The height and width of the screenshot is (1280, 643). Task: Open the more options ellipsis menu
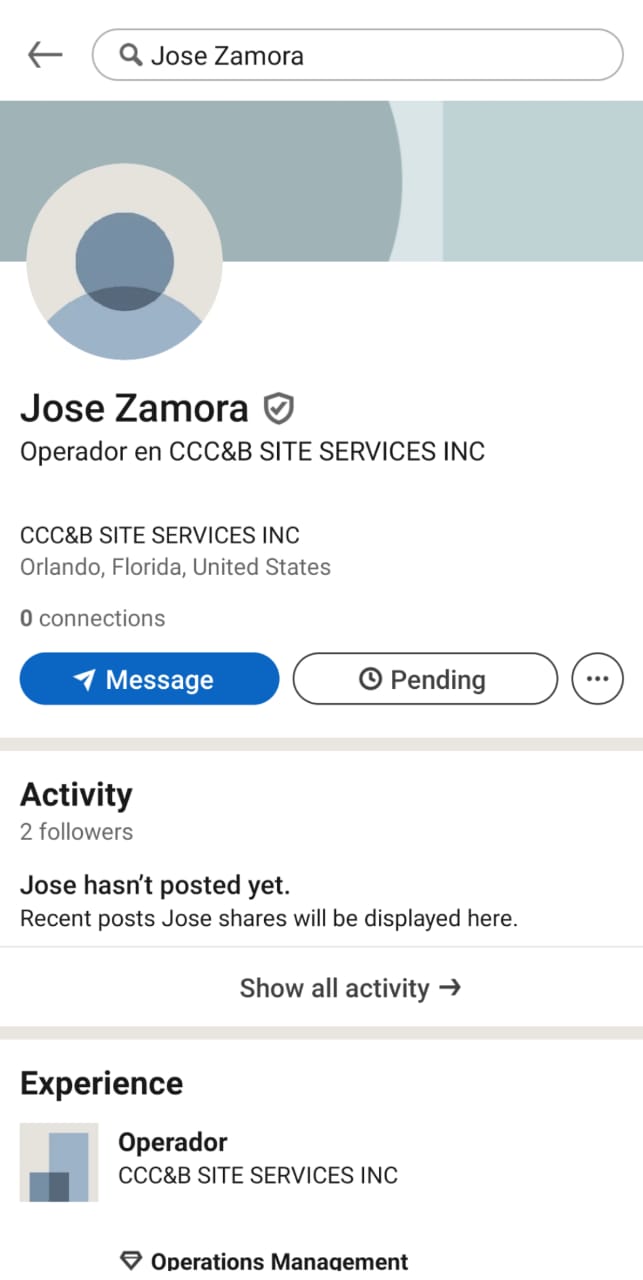pyautogui.click(x=597, y=679)
